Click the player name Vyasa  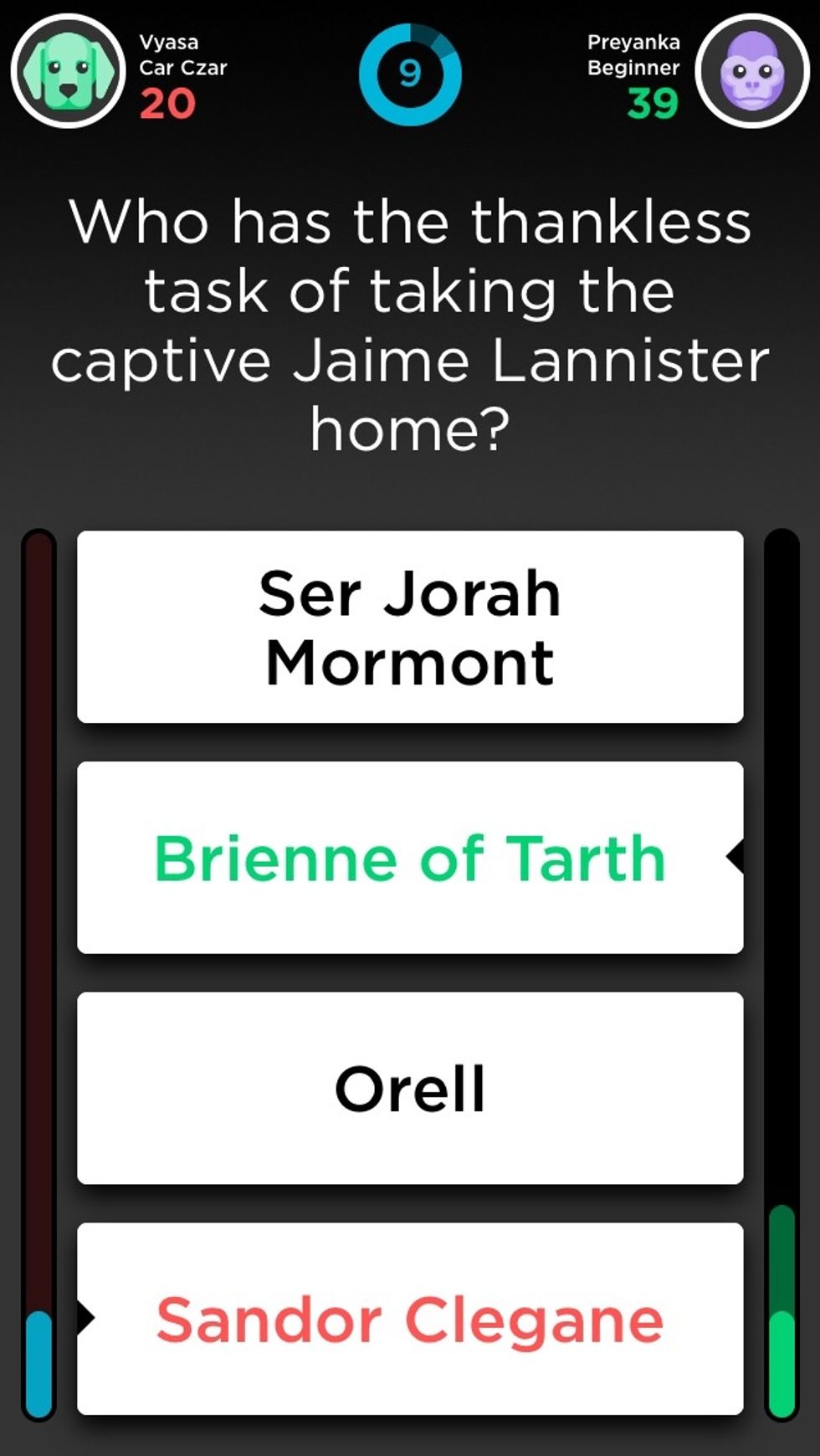click(170, 42)
